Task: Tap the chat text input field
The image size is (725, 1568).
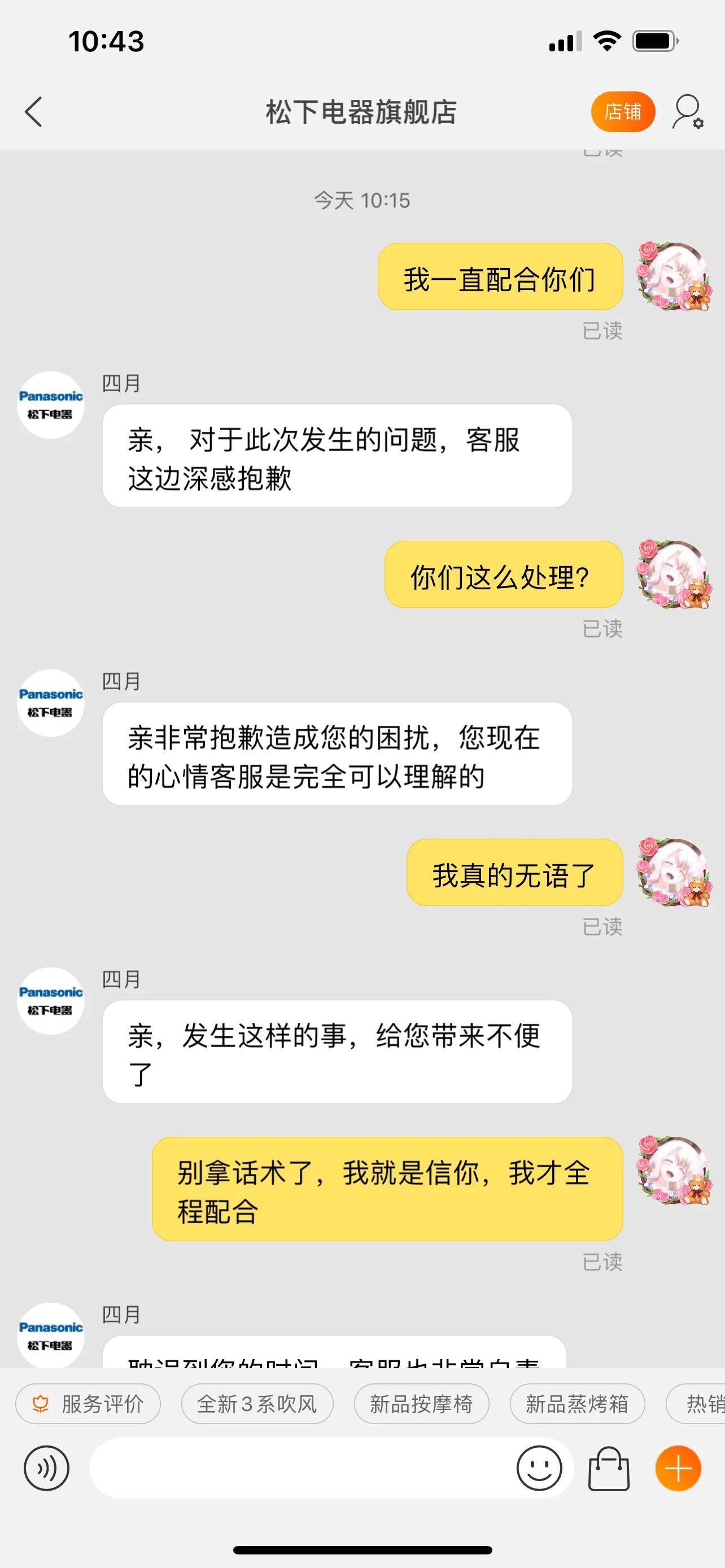Action: pos(304,1468)
